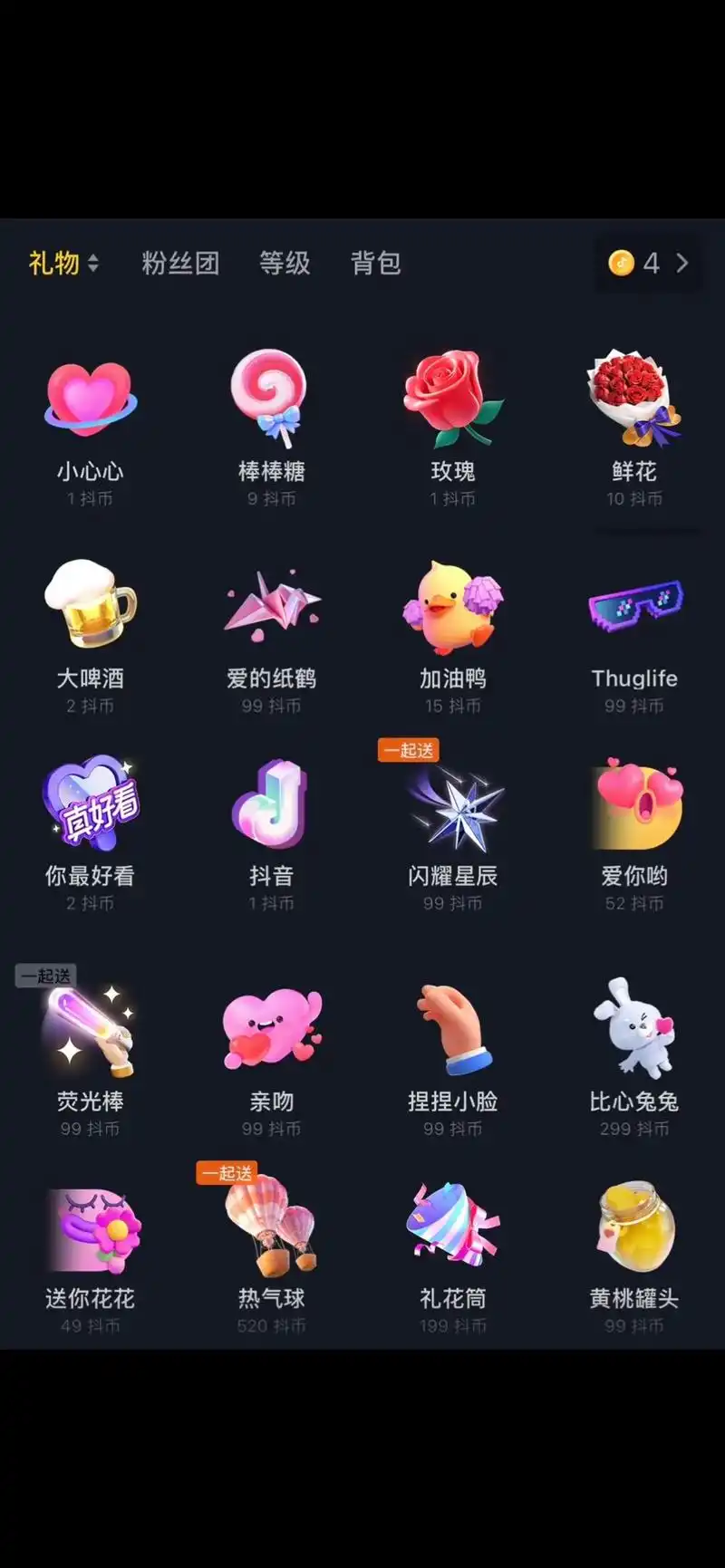The width and height of the screenshot is (725, 1568).
Task: Select the 玫瑰 rose gift
Action: coord(453,399)
